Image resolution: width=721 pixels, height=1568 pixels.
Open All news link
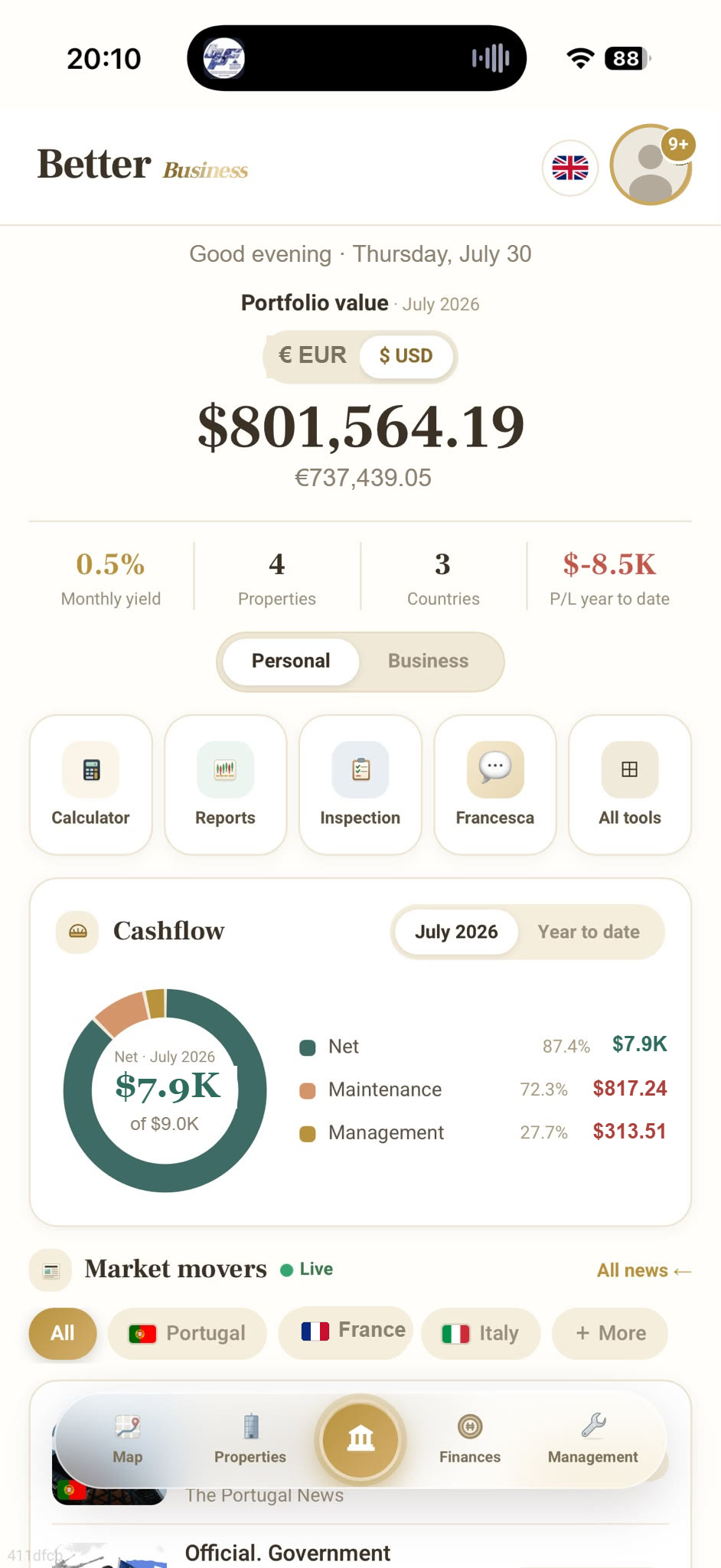(x=644, y=1270)
